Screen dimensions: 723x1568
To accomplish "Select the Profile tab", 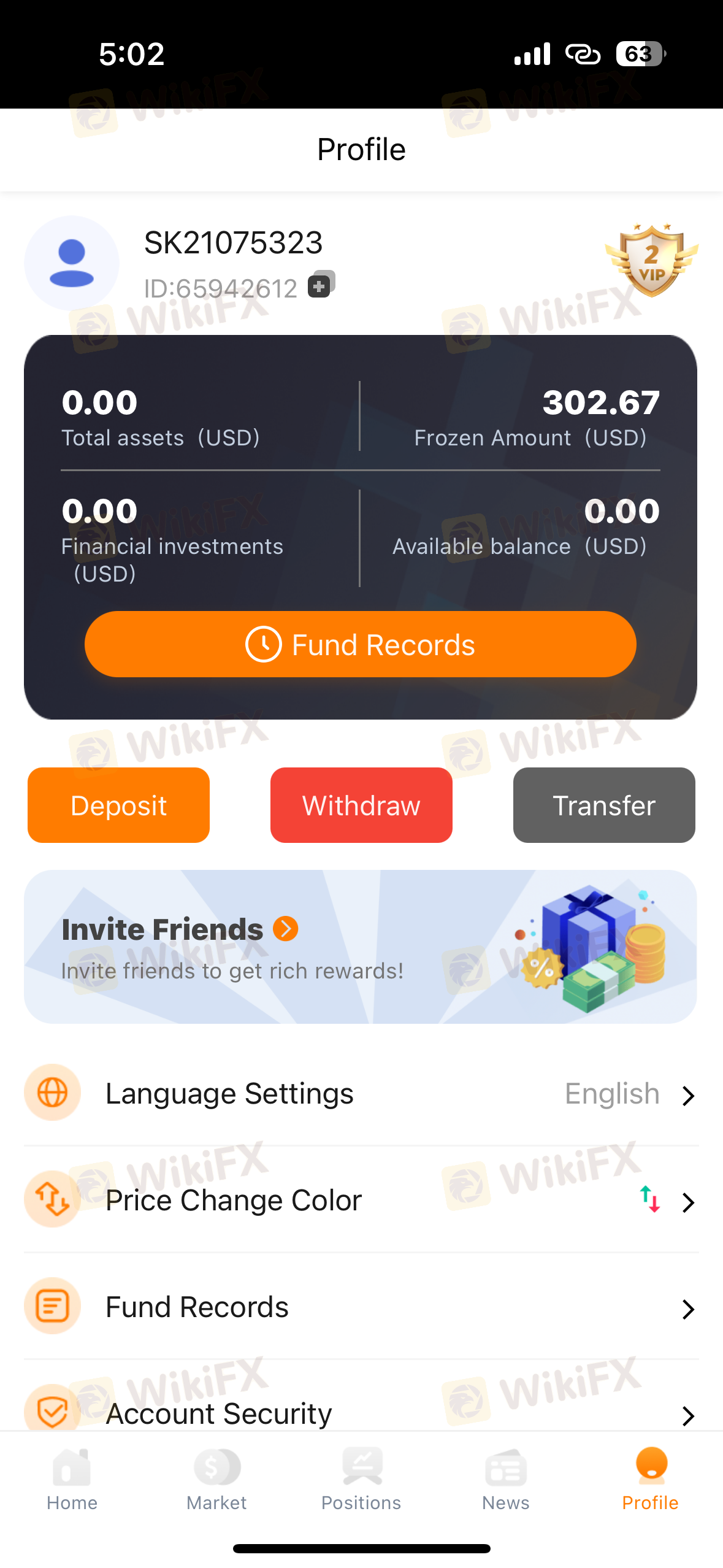I will click(651, 1480).
